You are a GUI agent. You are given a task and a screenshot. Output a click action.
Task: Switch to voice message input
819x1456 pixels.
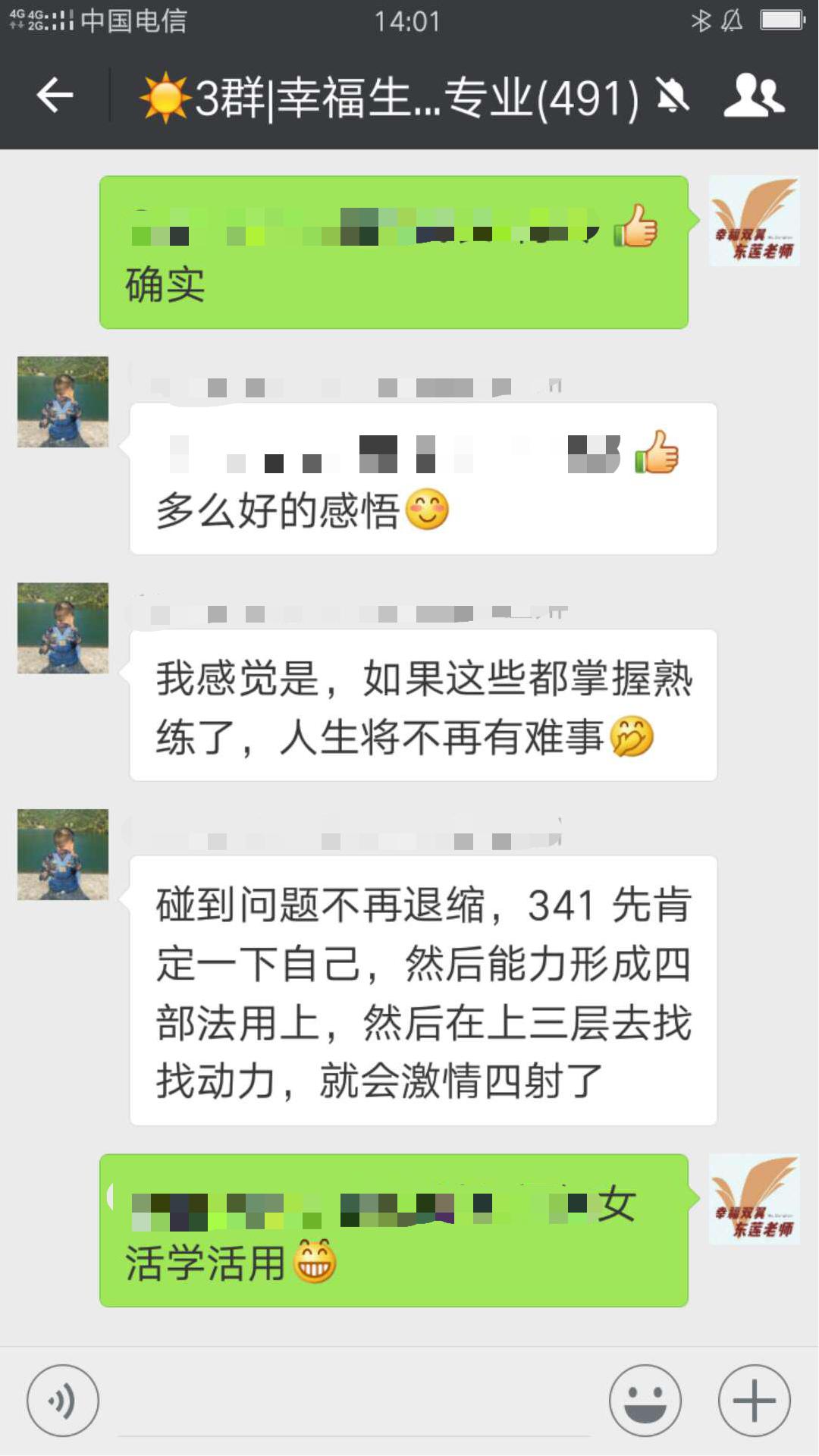(63, 1401)
